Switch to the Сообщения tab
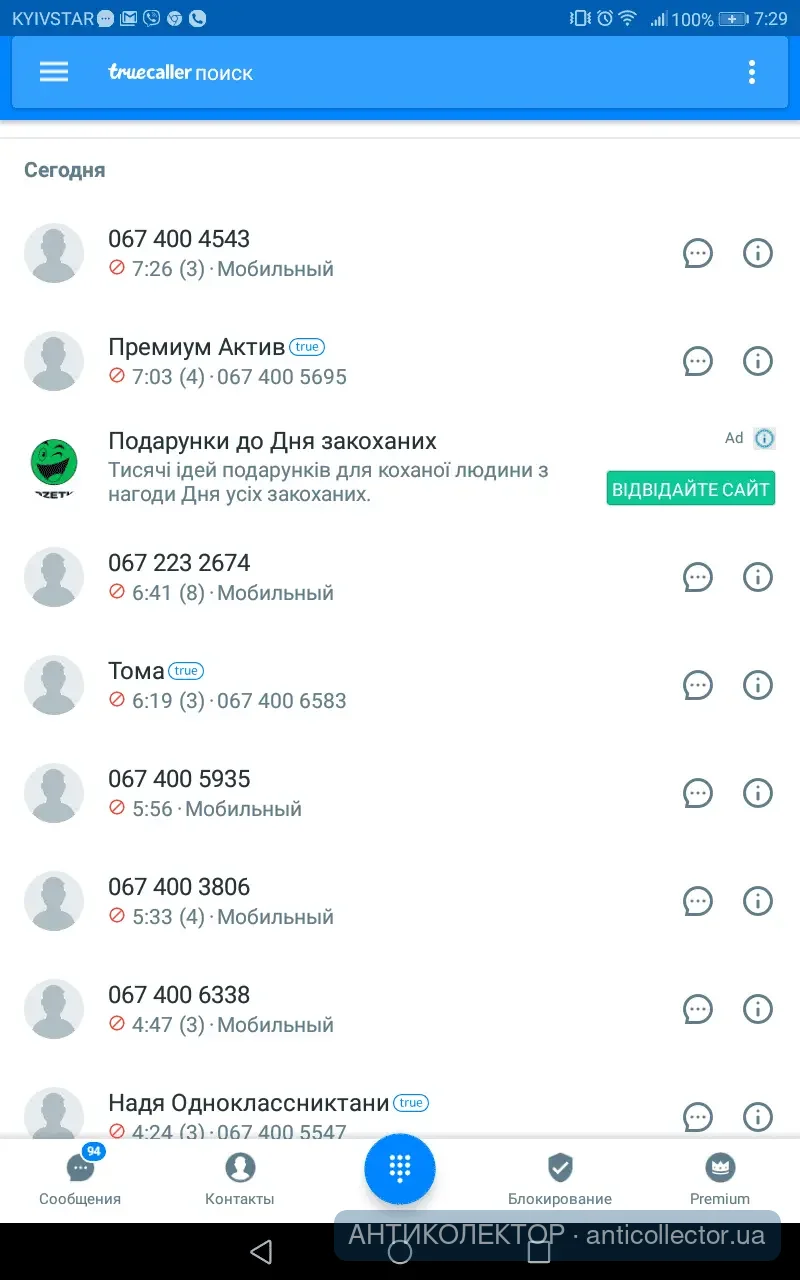Viewport: 800px width, 1280px height. [80, 1178]
